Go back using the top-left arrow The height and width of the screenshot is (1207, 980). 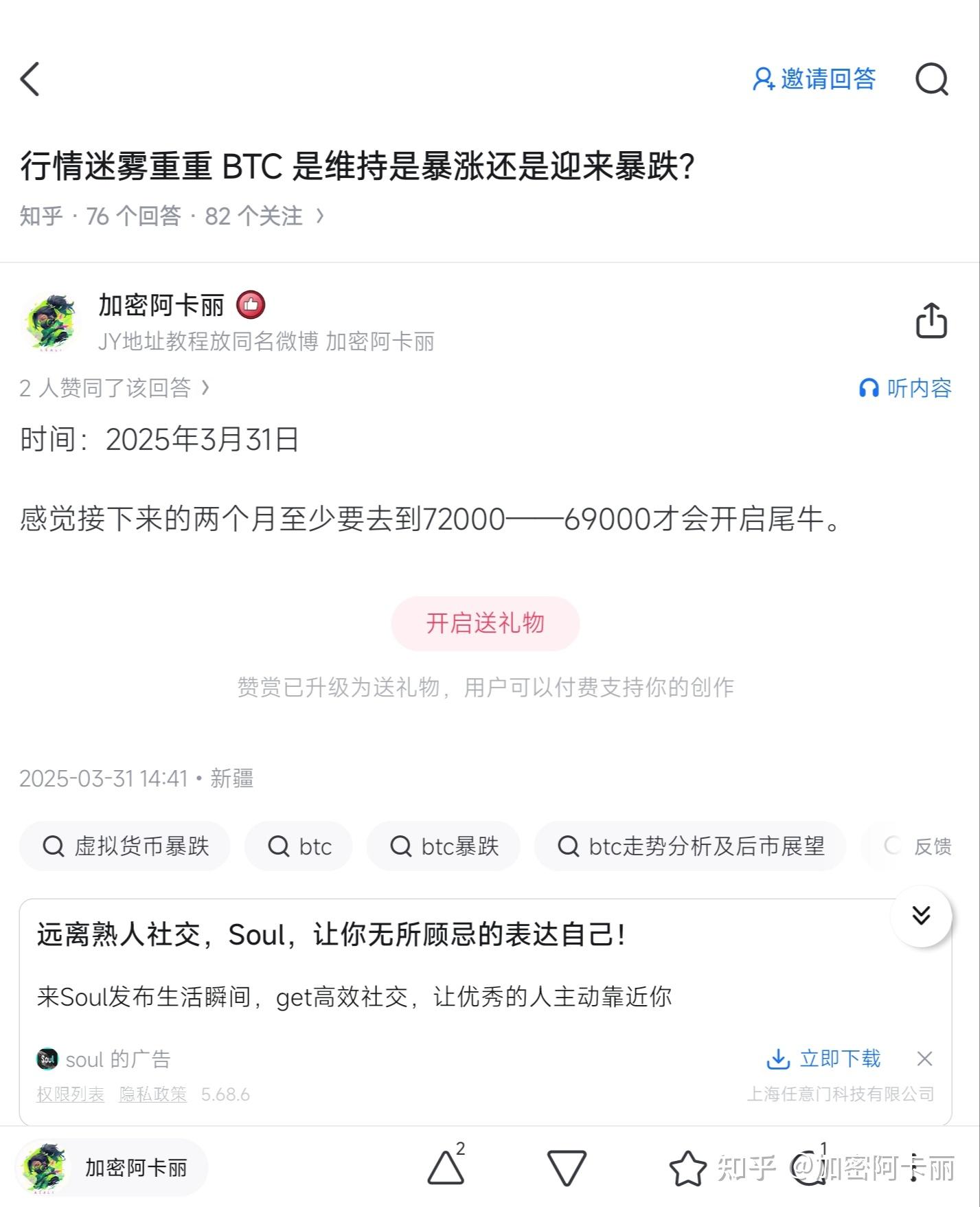pyautogui.click(x=30, y=79)
